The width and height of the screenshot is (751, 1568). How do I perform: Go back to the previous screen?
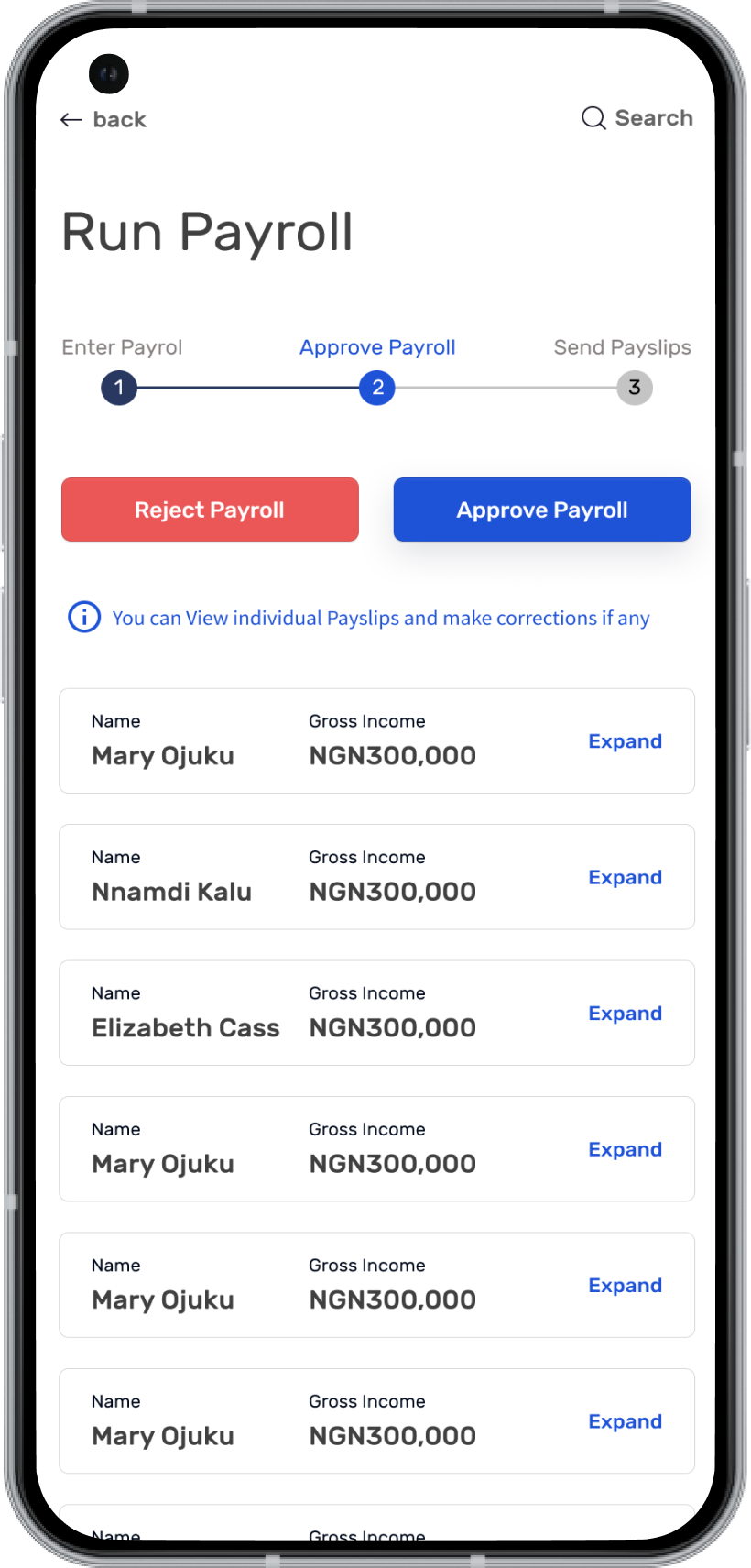pos(103,120)
